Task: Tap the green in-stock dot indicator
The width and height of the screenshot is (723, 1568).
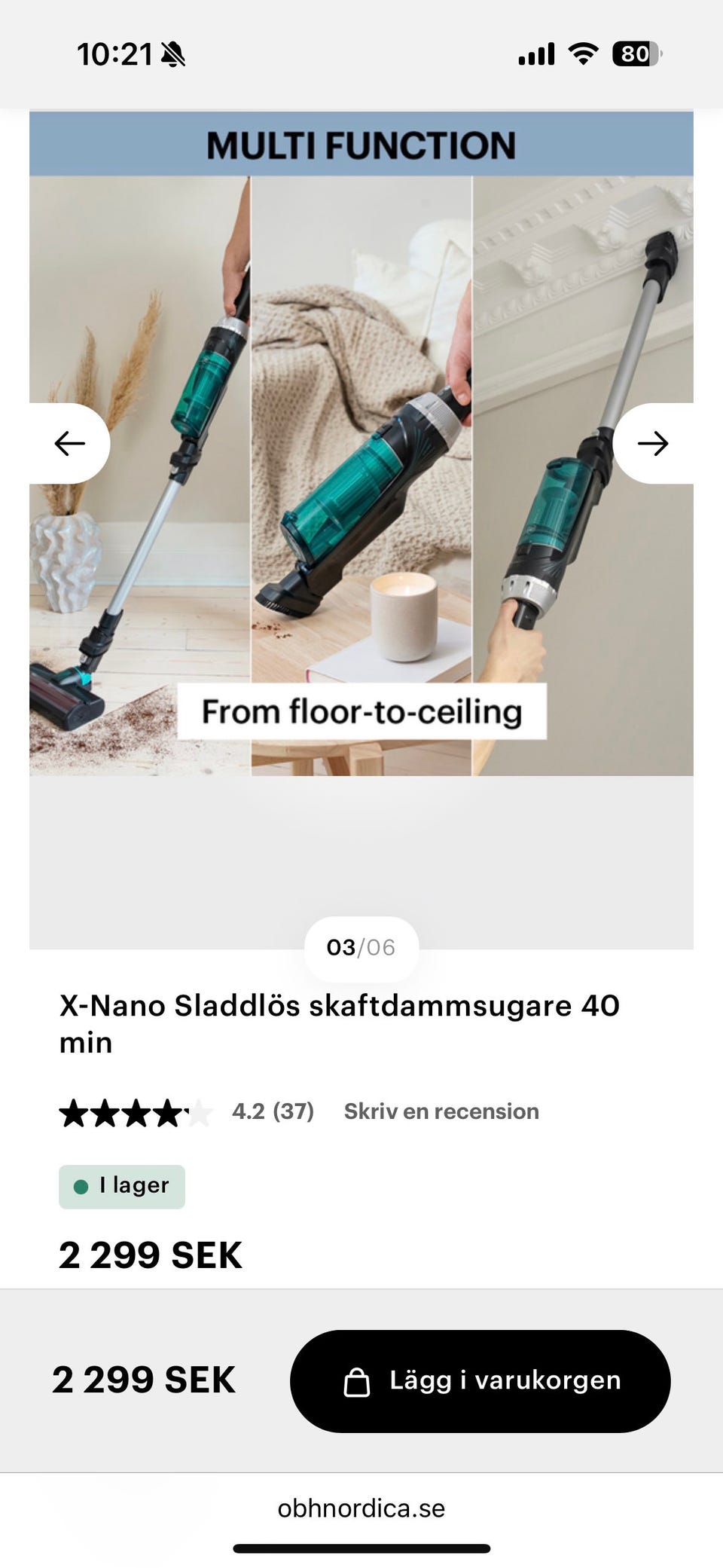Action: [81, 1185]
